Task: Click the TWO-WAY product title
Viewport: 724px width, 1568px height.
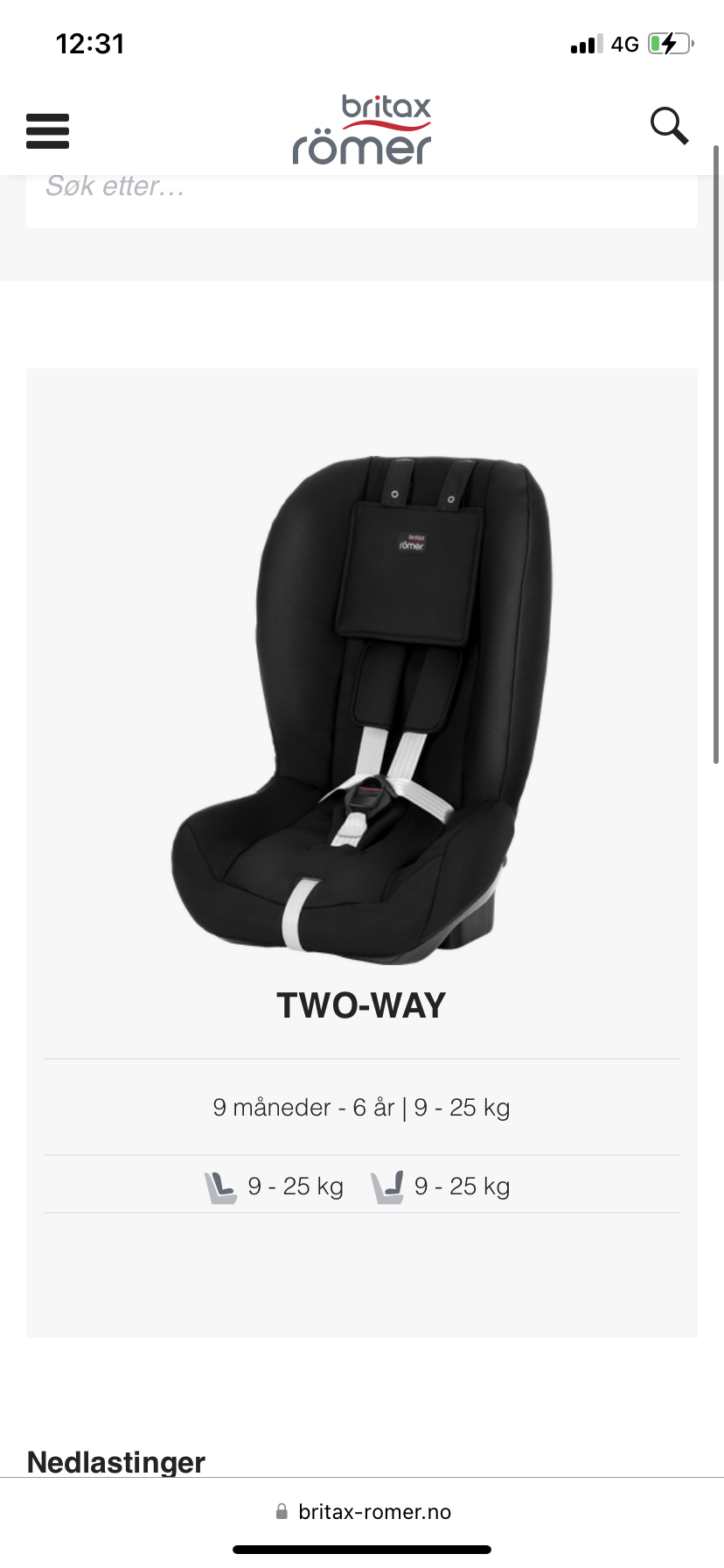Action: point(360,1004)
